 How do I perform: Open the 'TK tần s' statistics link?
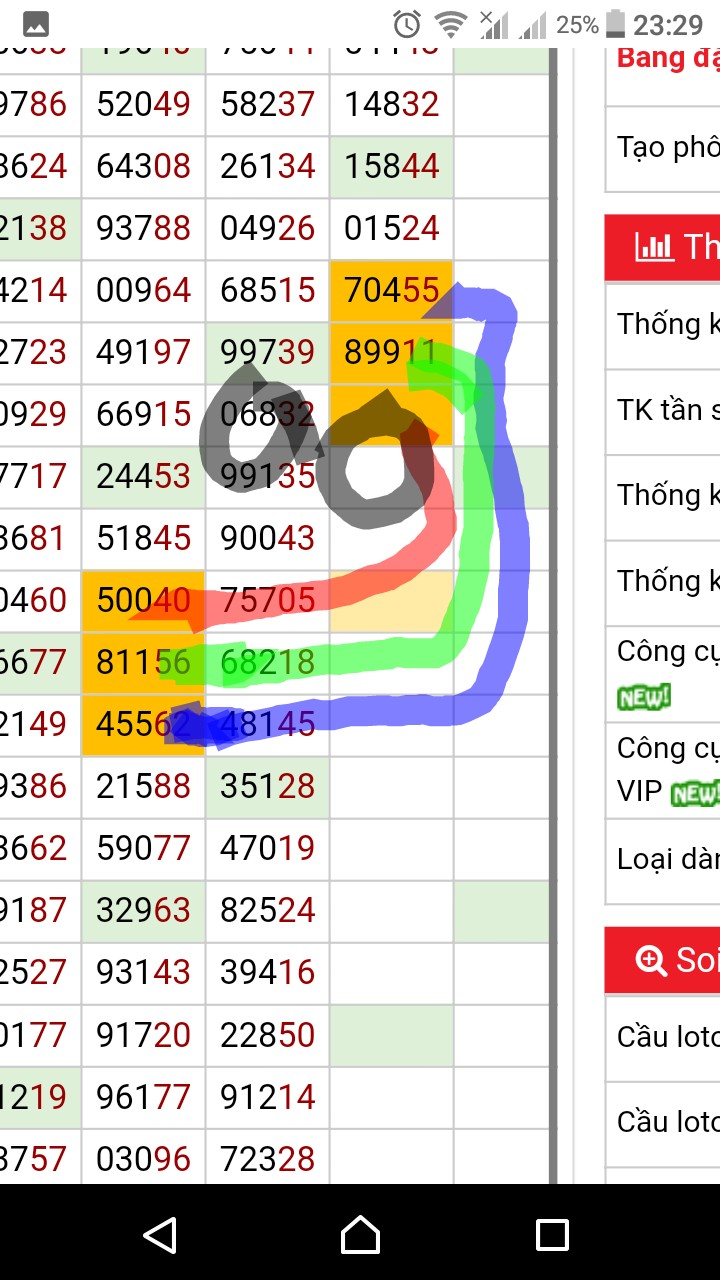tap(667, 410)
